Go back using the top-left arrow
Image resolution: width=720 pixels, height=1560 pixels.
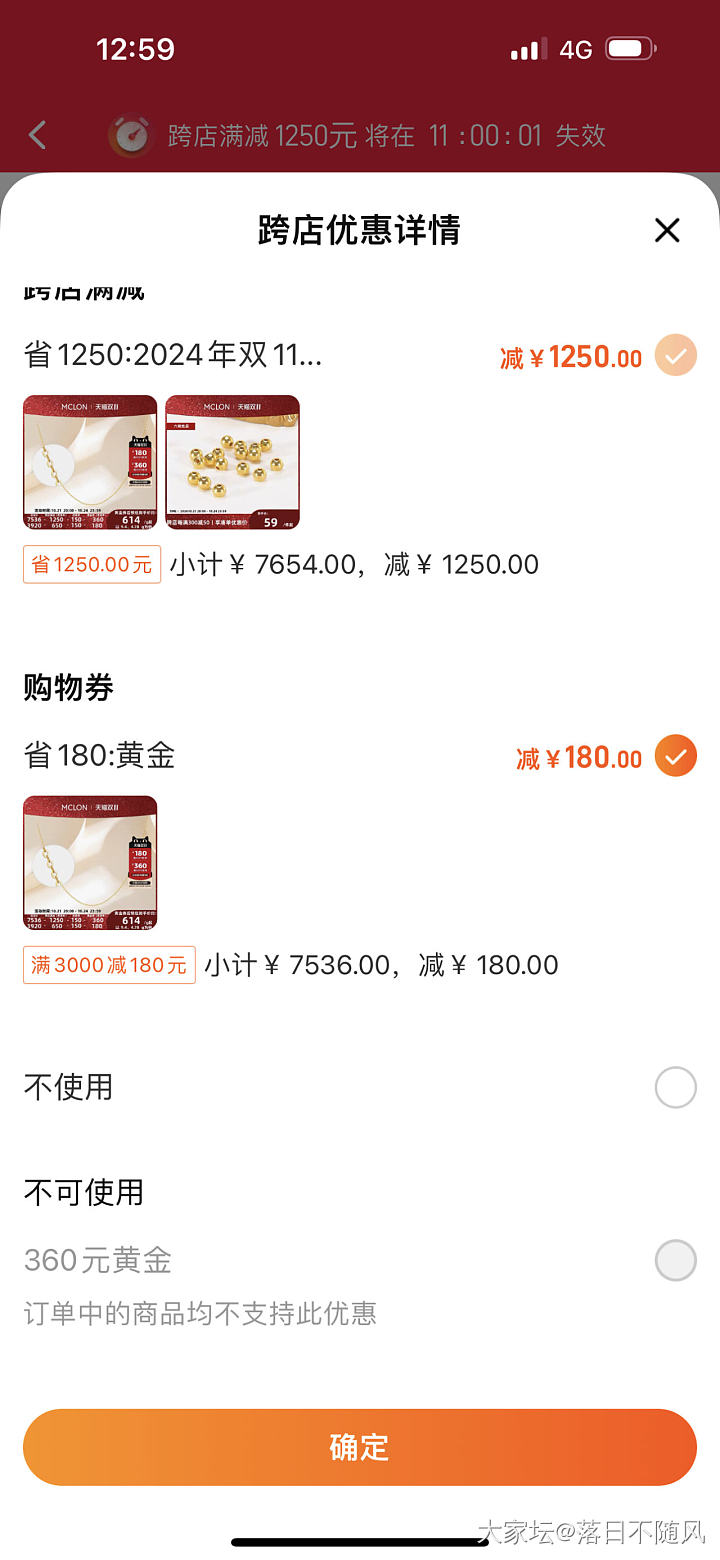point(38,135)
